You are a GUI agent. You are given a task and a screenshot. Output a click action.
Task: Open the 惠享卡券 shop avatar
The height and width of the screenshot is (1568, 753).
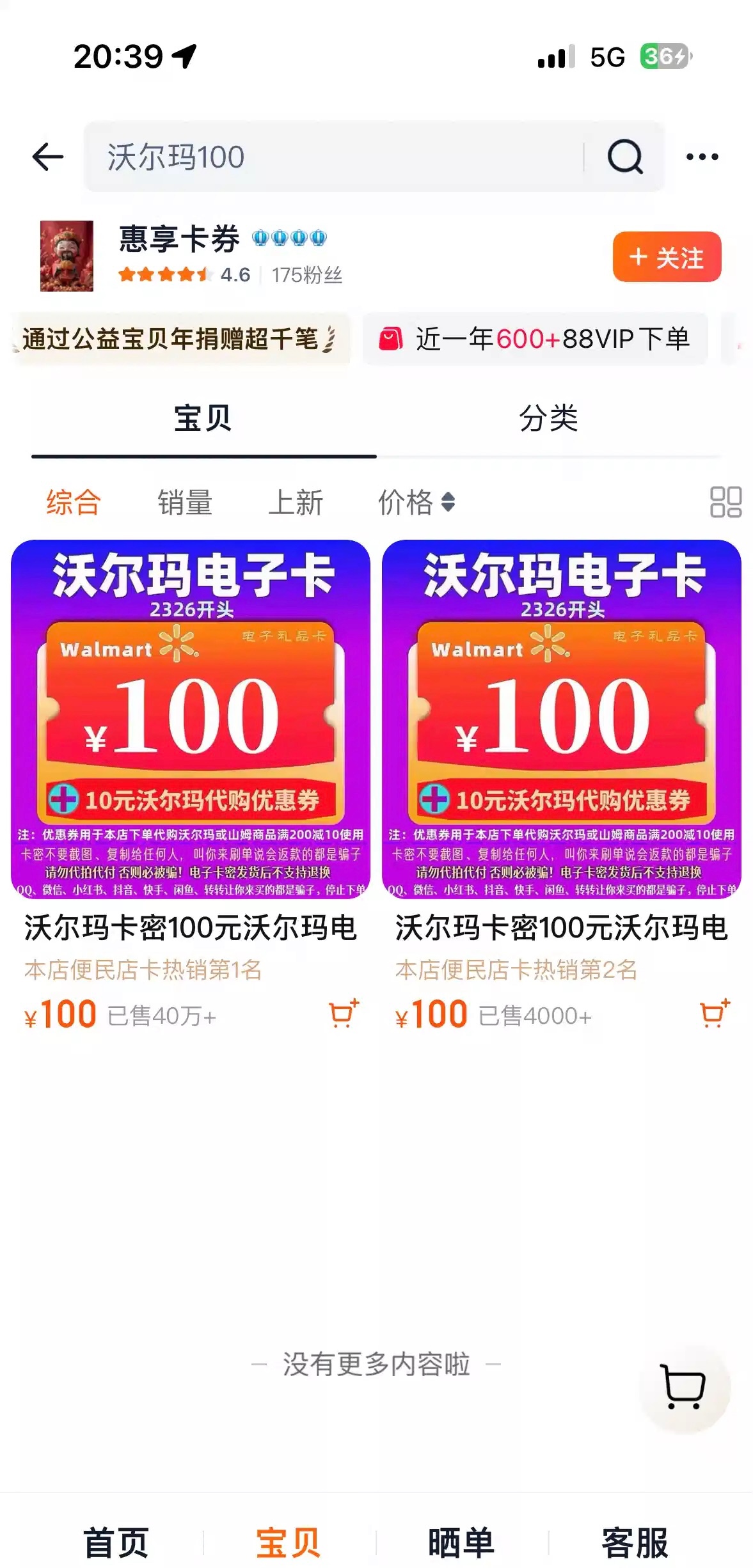pyautogui.click(x=67, y=256)
